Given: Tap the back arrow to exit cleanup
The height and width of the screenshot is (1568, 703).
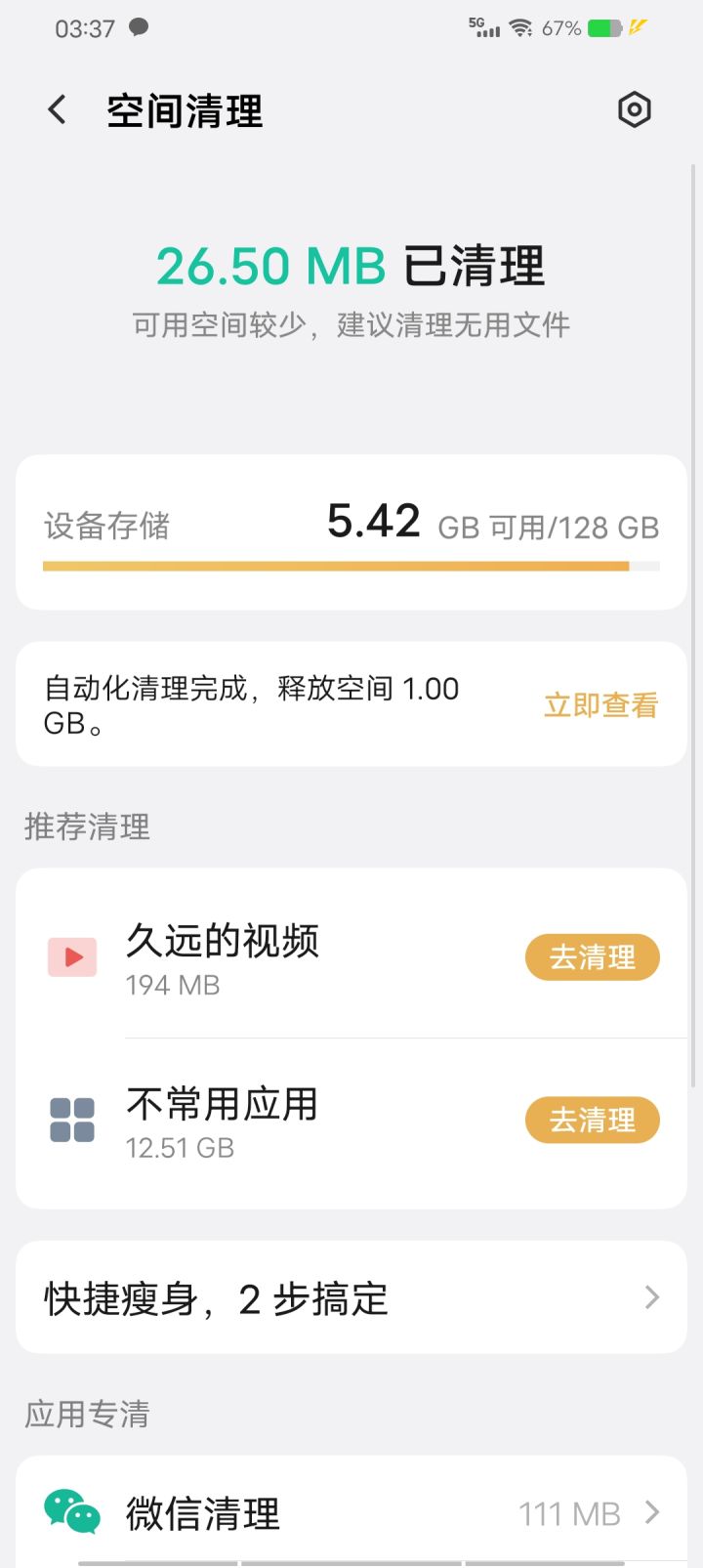Looking at the screenshot, I should point(56,109).
